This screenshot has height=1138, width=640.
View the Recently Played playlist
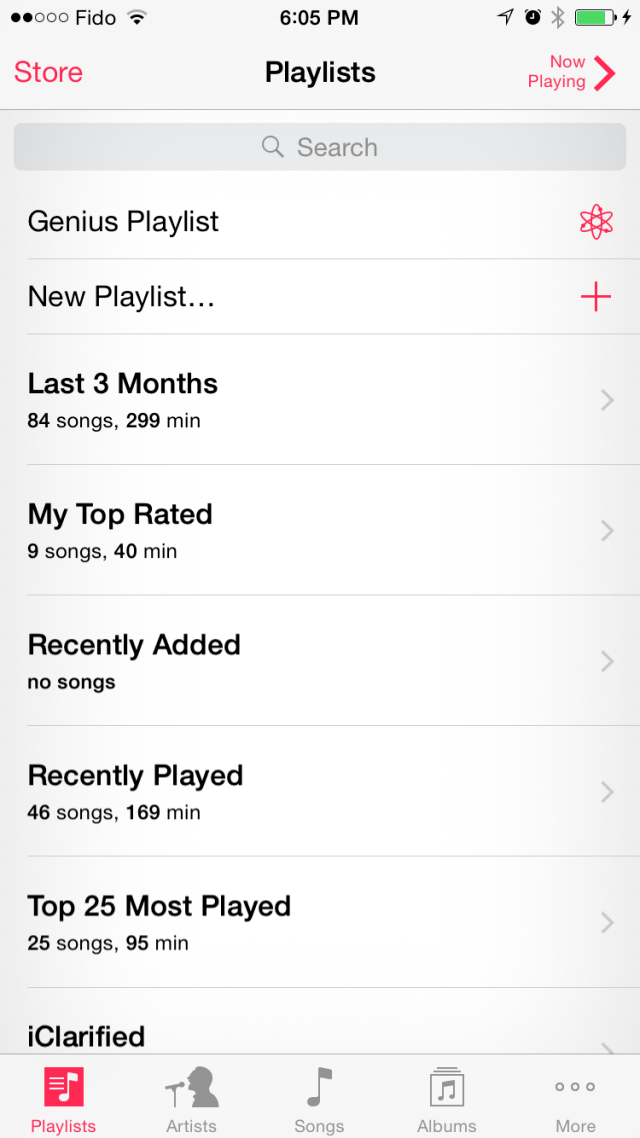click(x=320, y=792)
